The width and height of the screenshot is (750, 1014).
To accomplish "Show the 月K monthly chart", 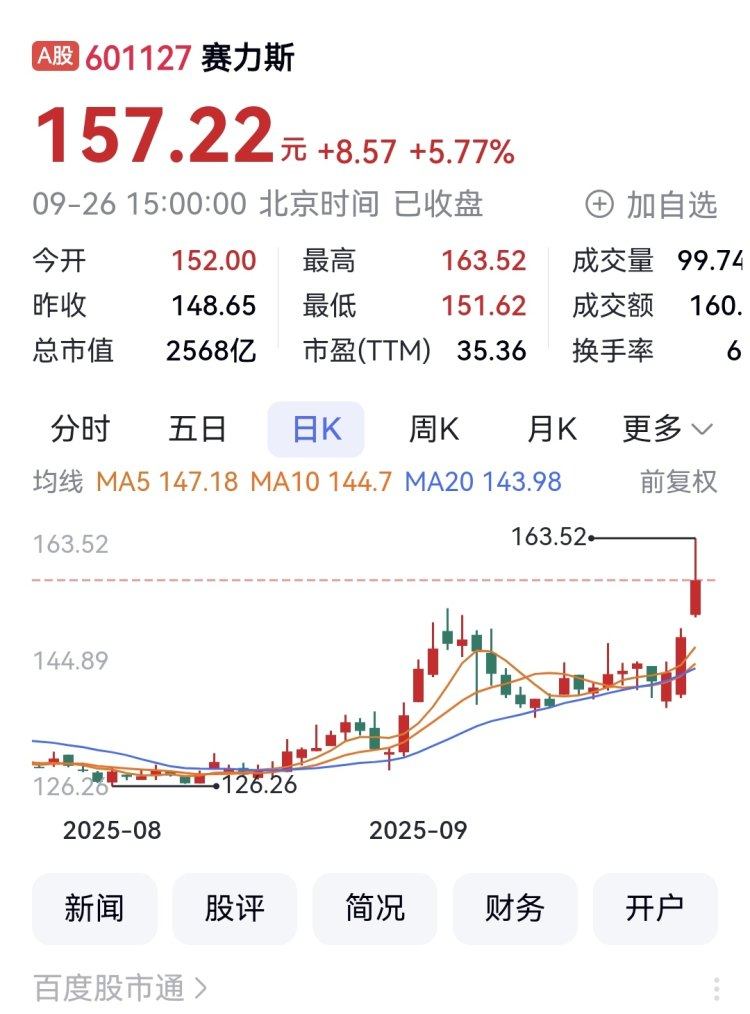I will pyautogui.click(x=552, y=430).
